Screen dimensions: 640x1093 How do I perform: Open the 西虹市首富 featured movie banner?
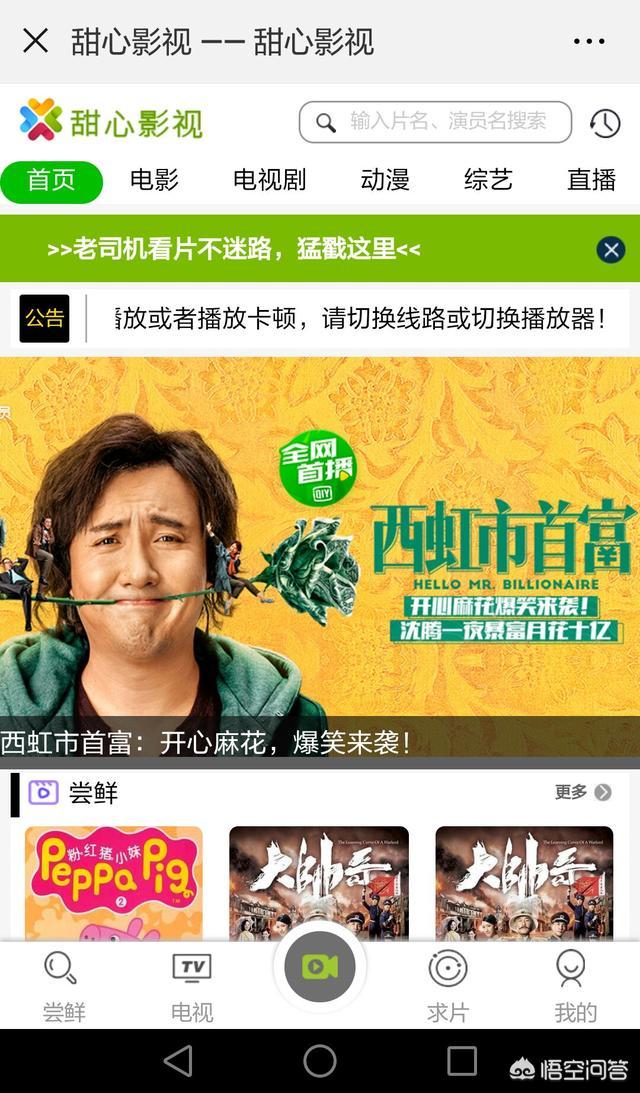(320, 558)
